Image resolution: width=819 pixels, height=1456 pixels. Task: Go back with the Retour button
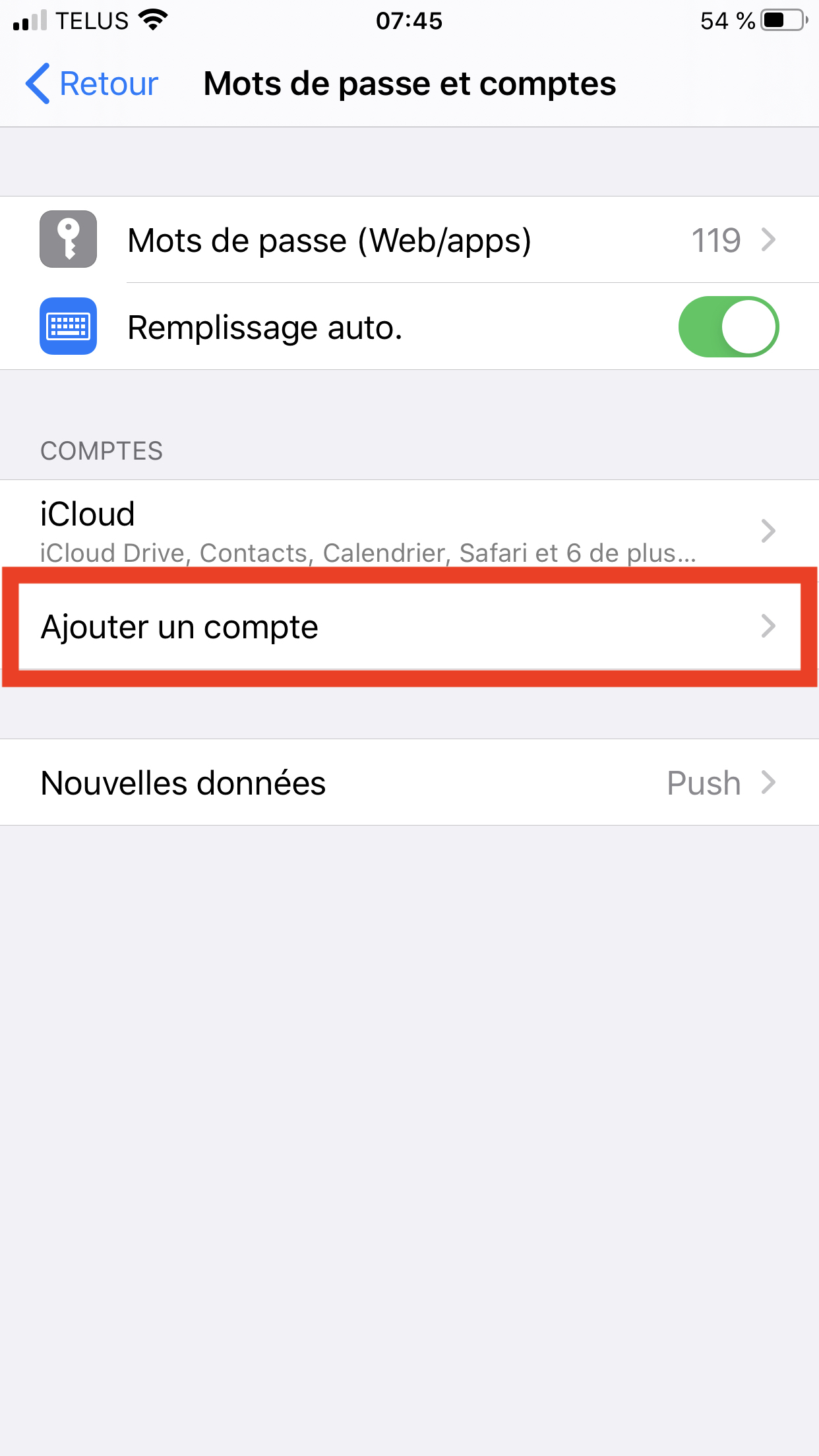[92, 84]
